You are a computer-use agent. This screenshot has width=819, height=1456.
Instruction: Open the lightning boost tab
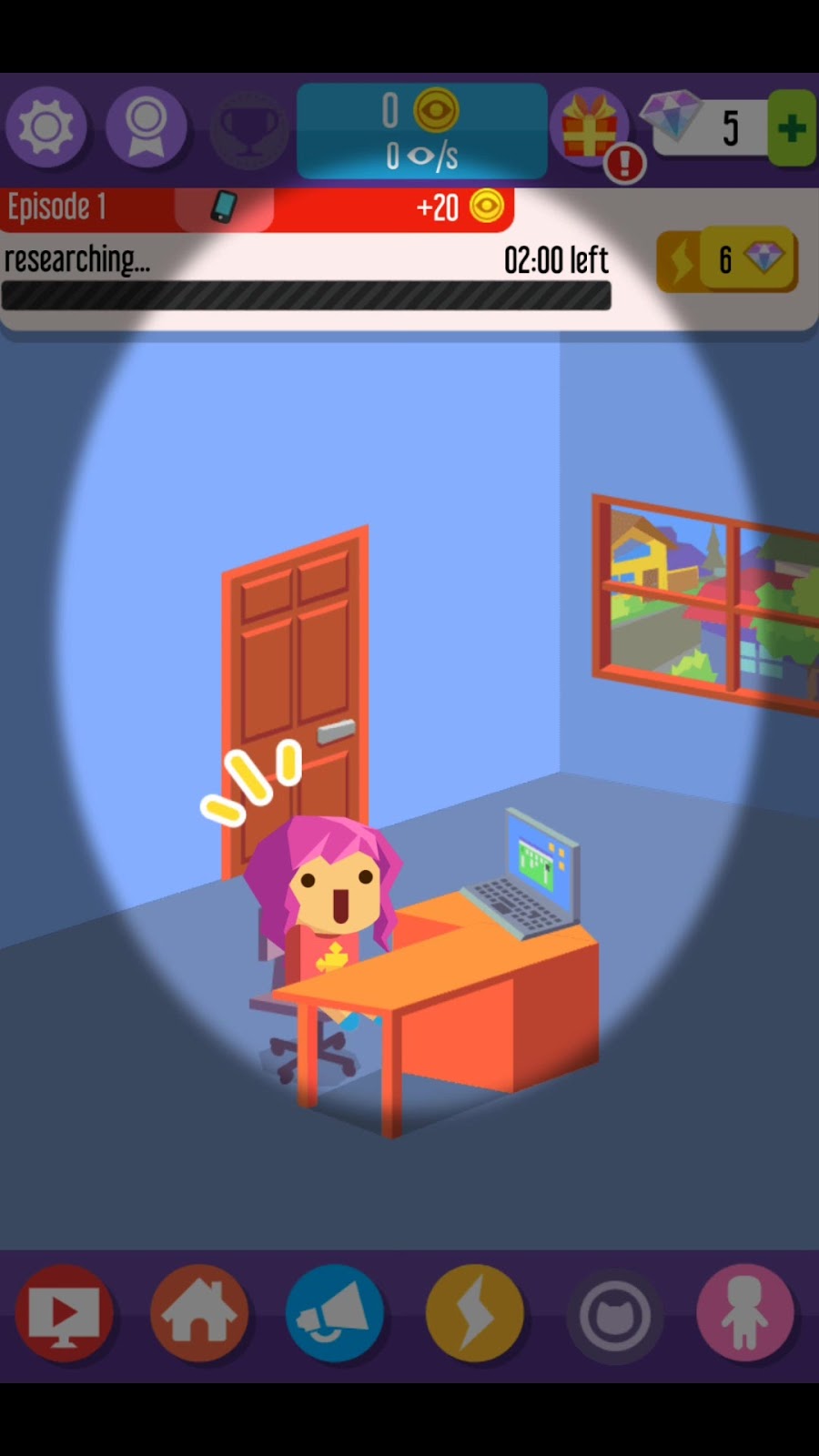[475, 1313]
